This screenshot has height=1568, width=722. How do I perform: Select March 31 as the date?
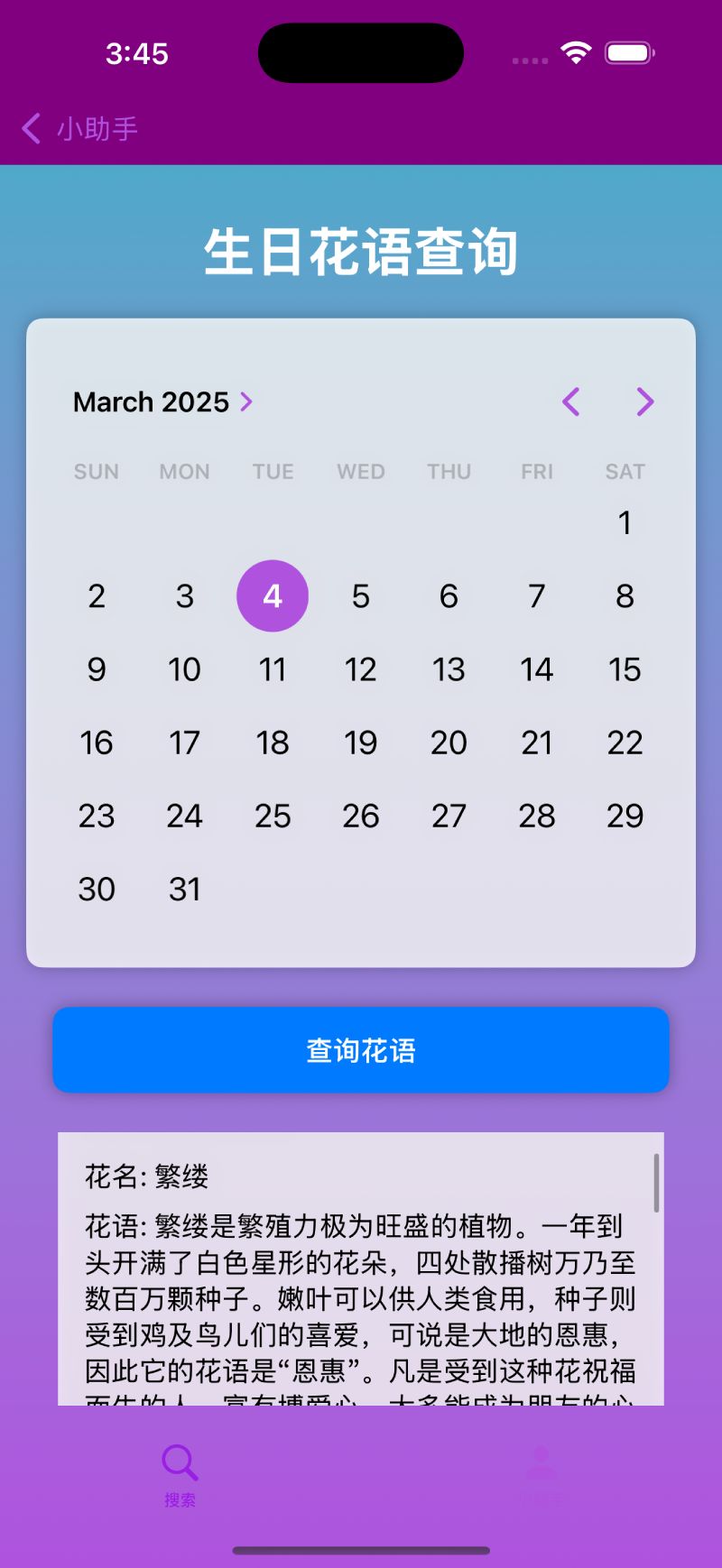point(184,890)
